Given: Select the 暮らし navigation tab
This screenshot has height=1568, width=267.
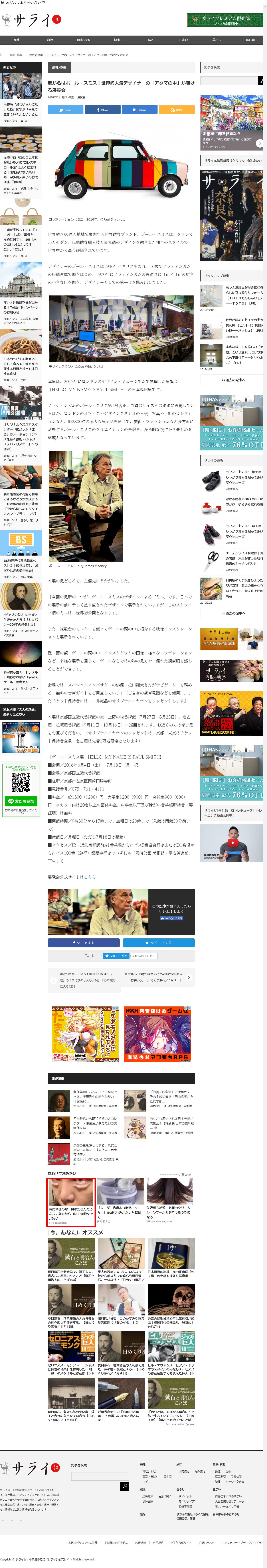Looking at the screenshot, I should pos(216,40).
